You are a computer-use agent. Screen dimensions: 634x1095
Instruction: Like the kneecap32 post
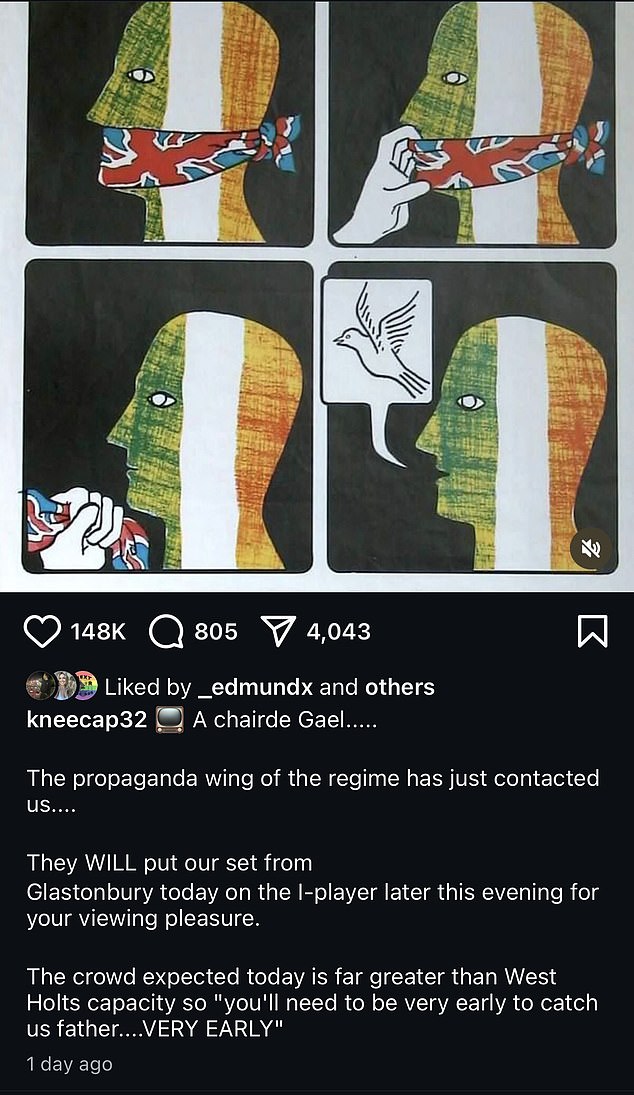(x=43, y=631)
